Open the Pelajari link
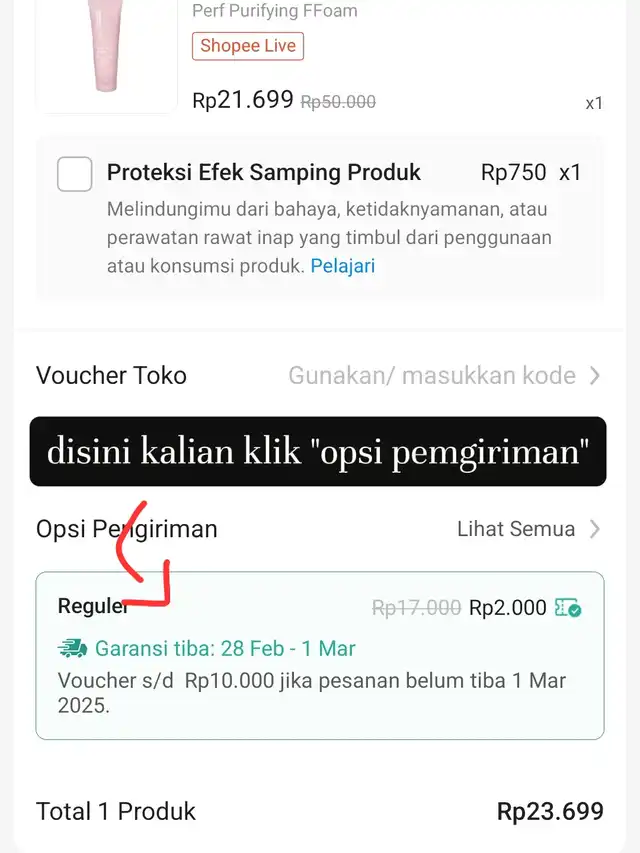 click(342, 266)
